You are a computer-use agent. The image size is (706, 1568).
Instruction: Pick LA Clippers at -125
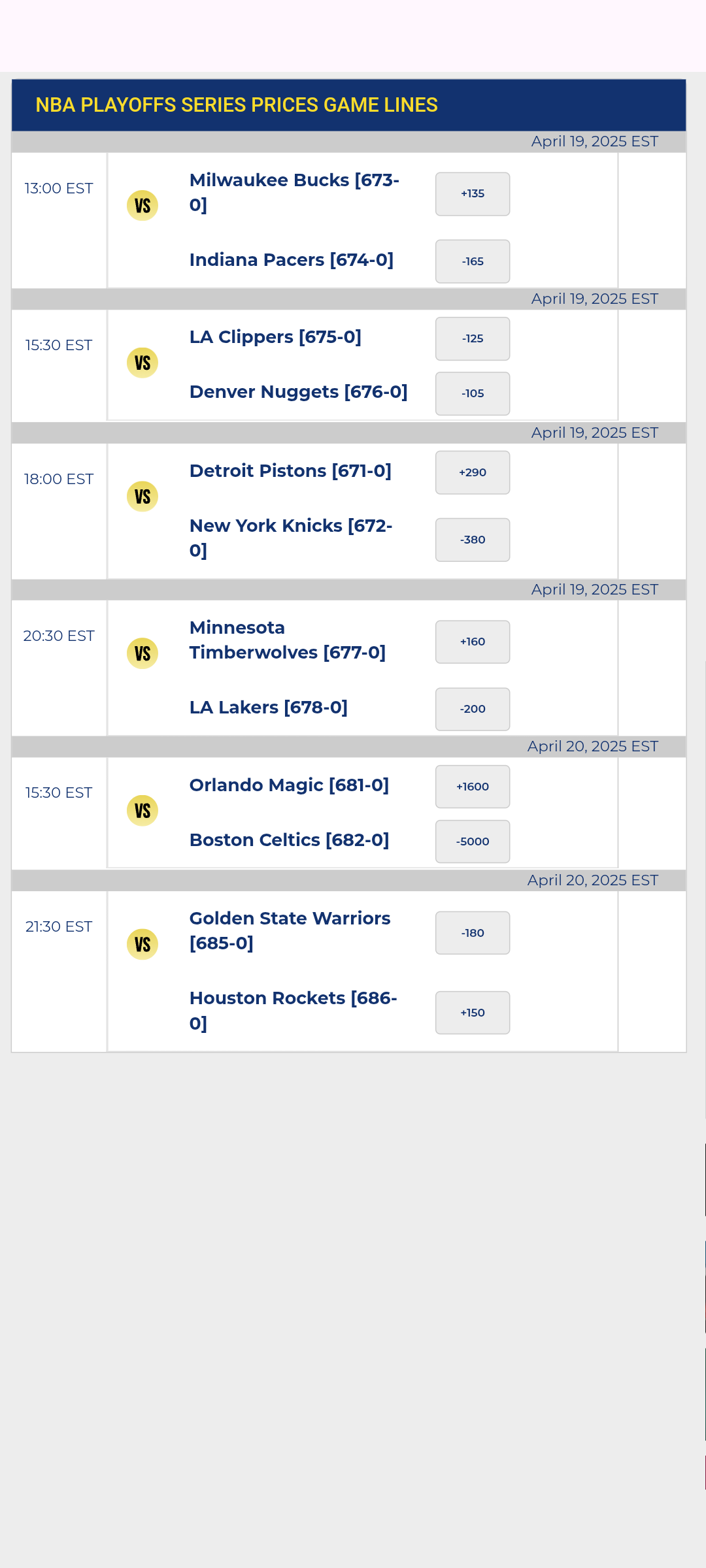click(473, 338)
